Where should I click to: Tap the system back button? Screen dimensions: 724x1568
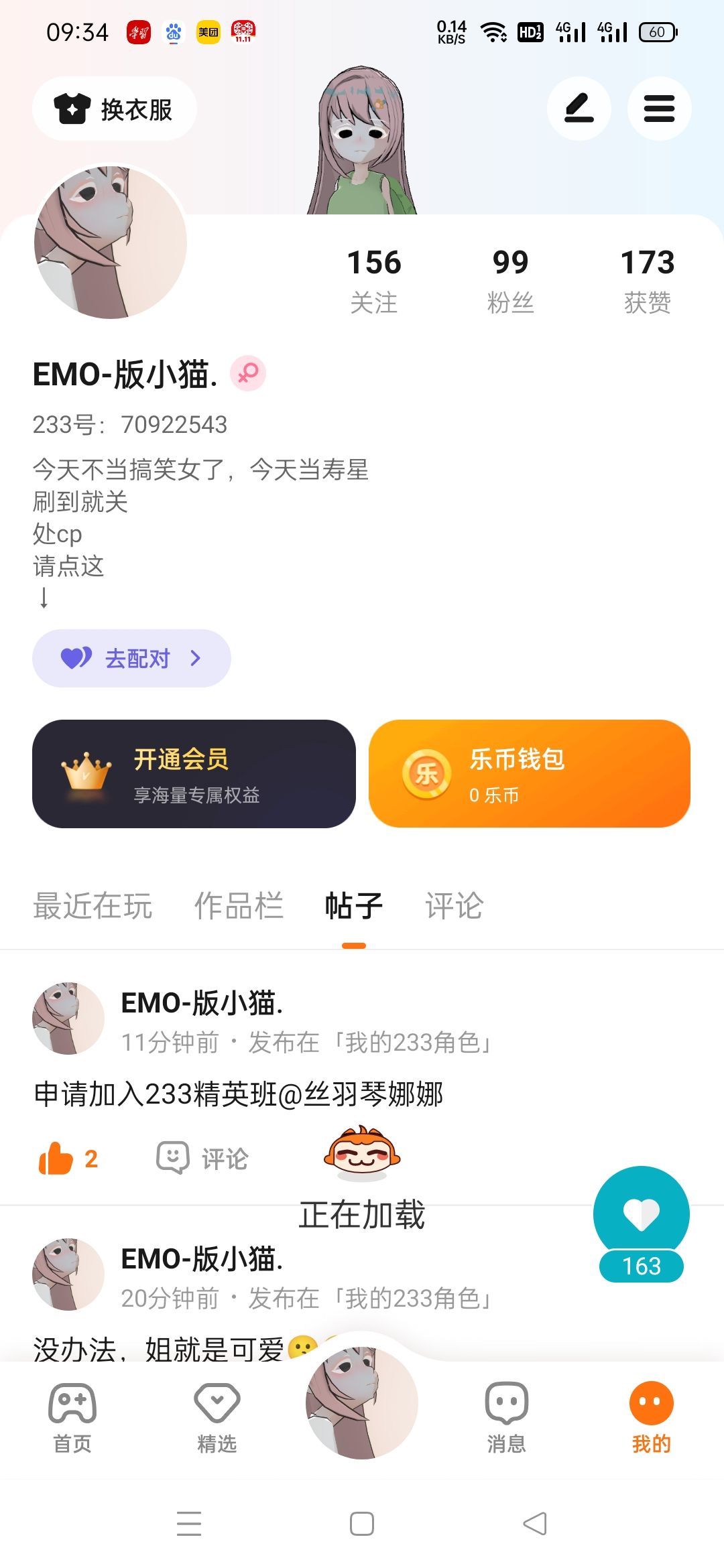point(534,1524)
